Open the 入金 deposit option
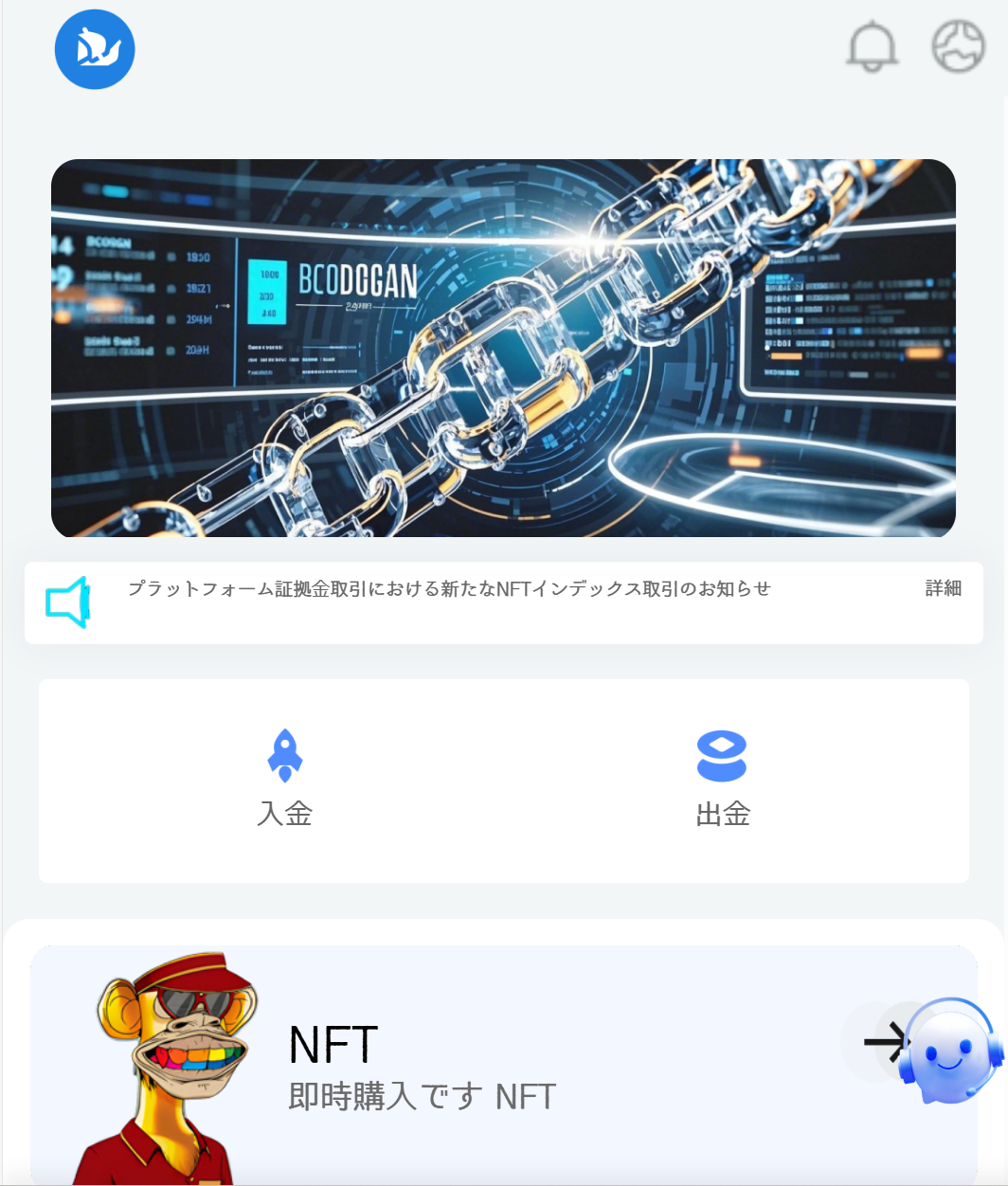 point(285,779)
